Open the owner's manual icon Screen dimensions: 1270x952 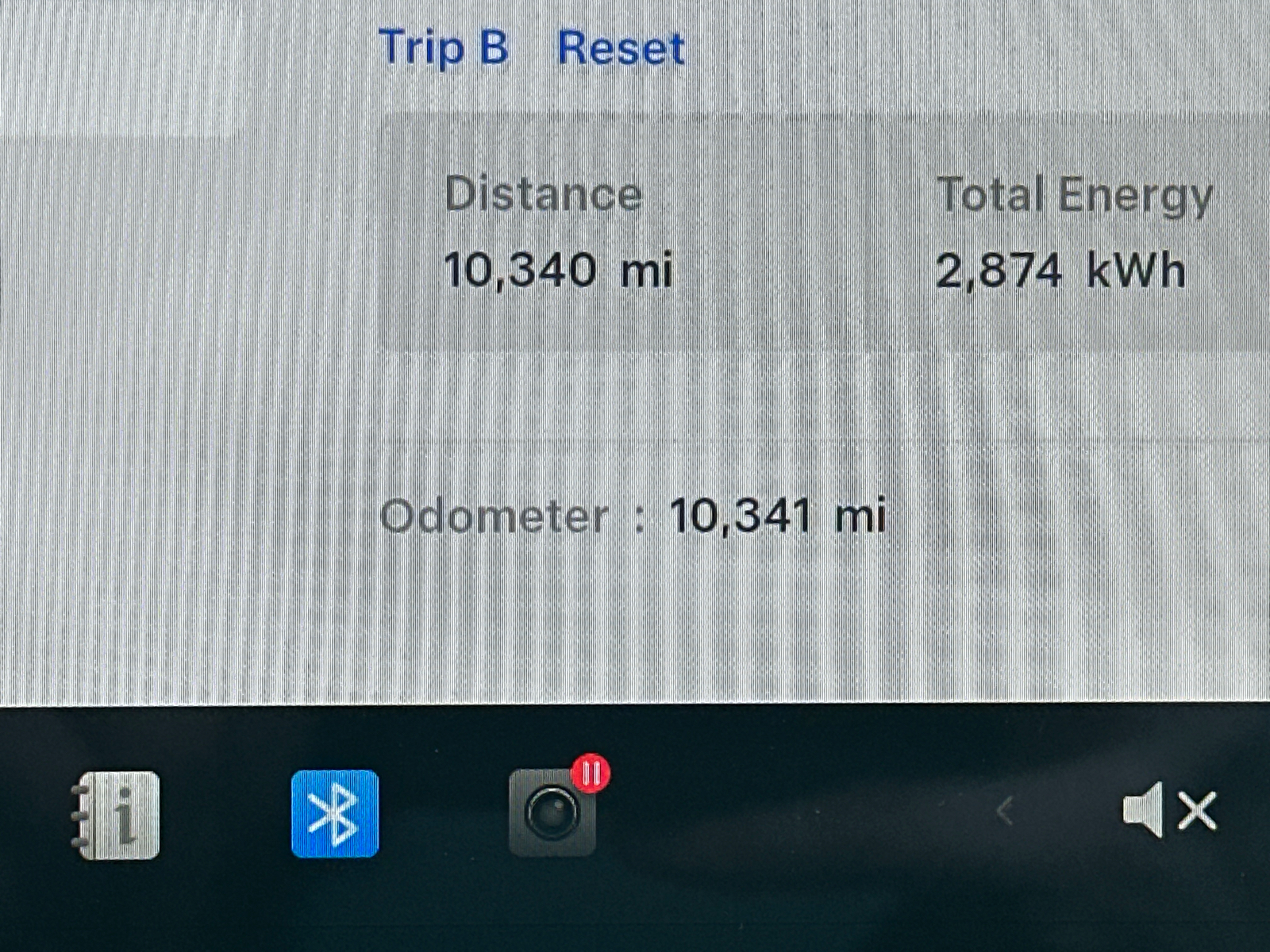(x=117, y=815)
